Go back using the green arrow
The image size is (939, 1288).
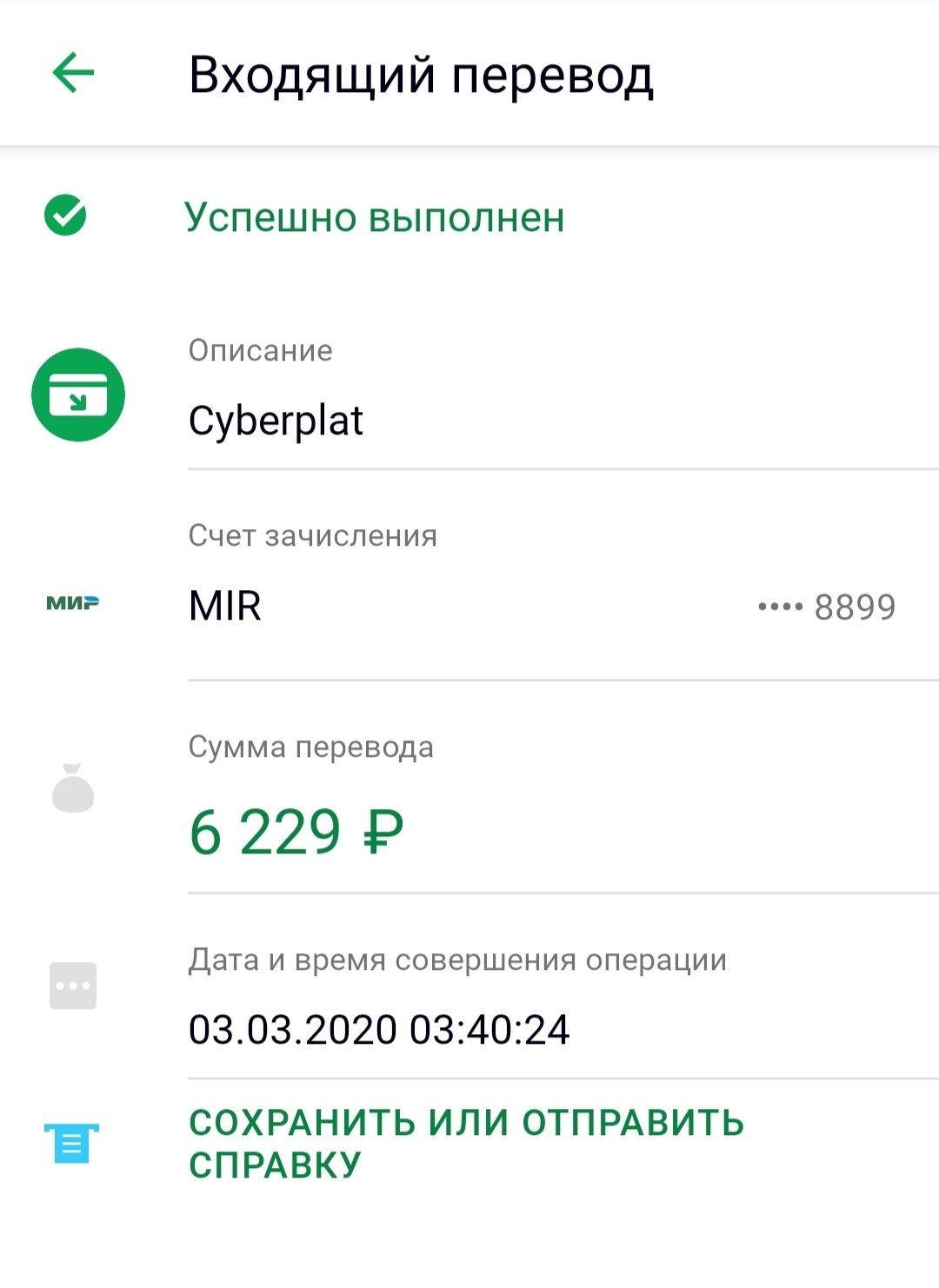click(x=73, y=73)
